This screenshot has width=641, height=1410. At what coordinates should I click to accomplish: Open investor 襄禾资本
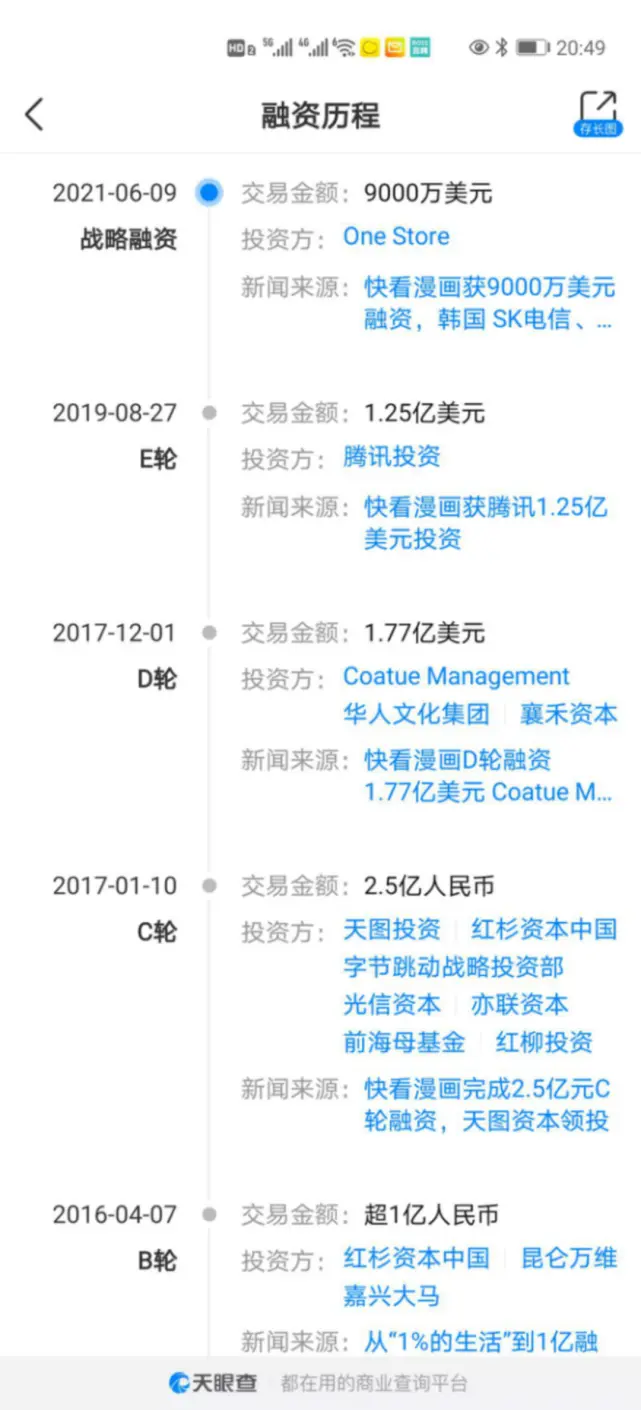pos(569,715)
